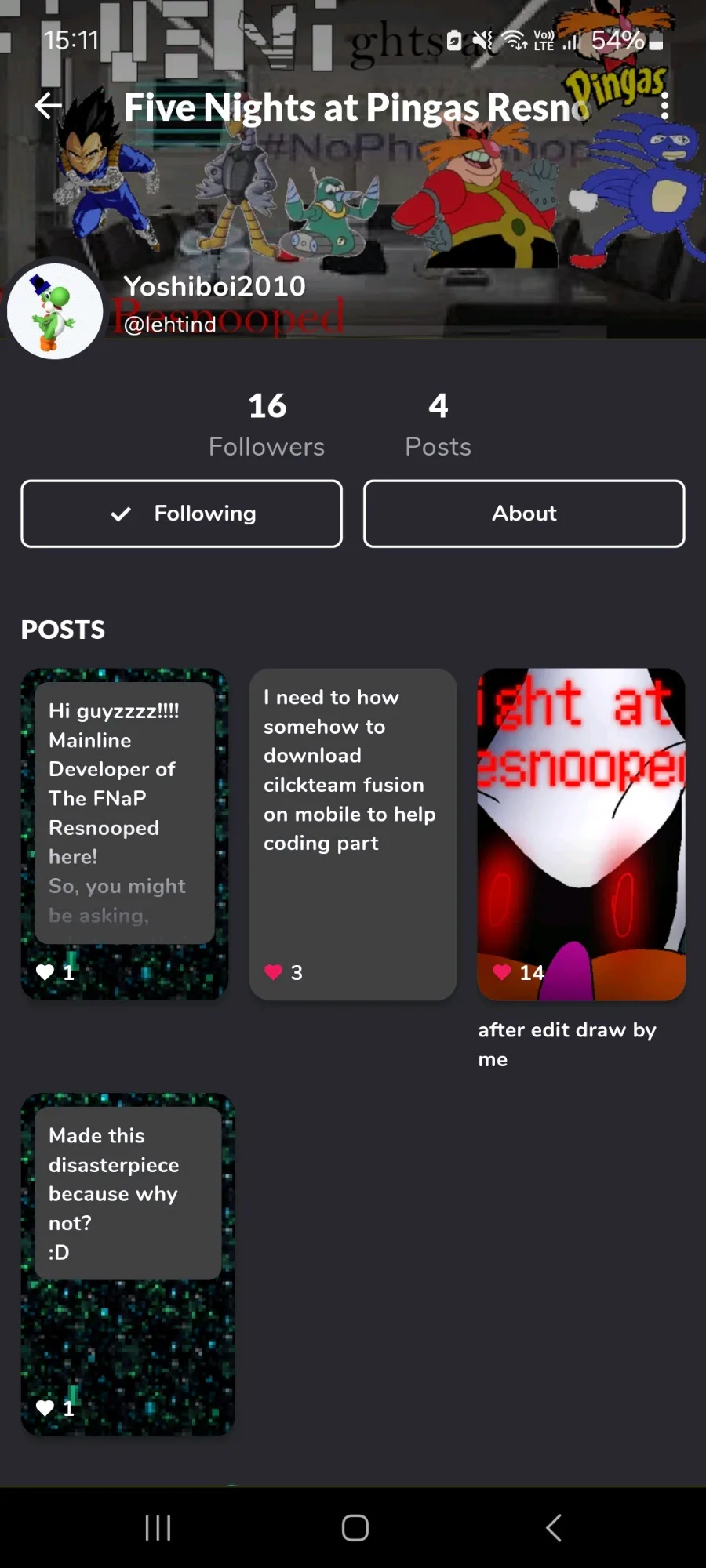The width and height of the screenshot is (706, 1568).
Task: Open the About section
Action: click(x=524, y=514)
